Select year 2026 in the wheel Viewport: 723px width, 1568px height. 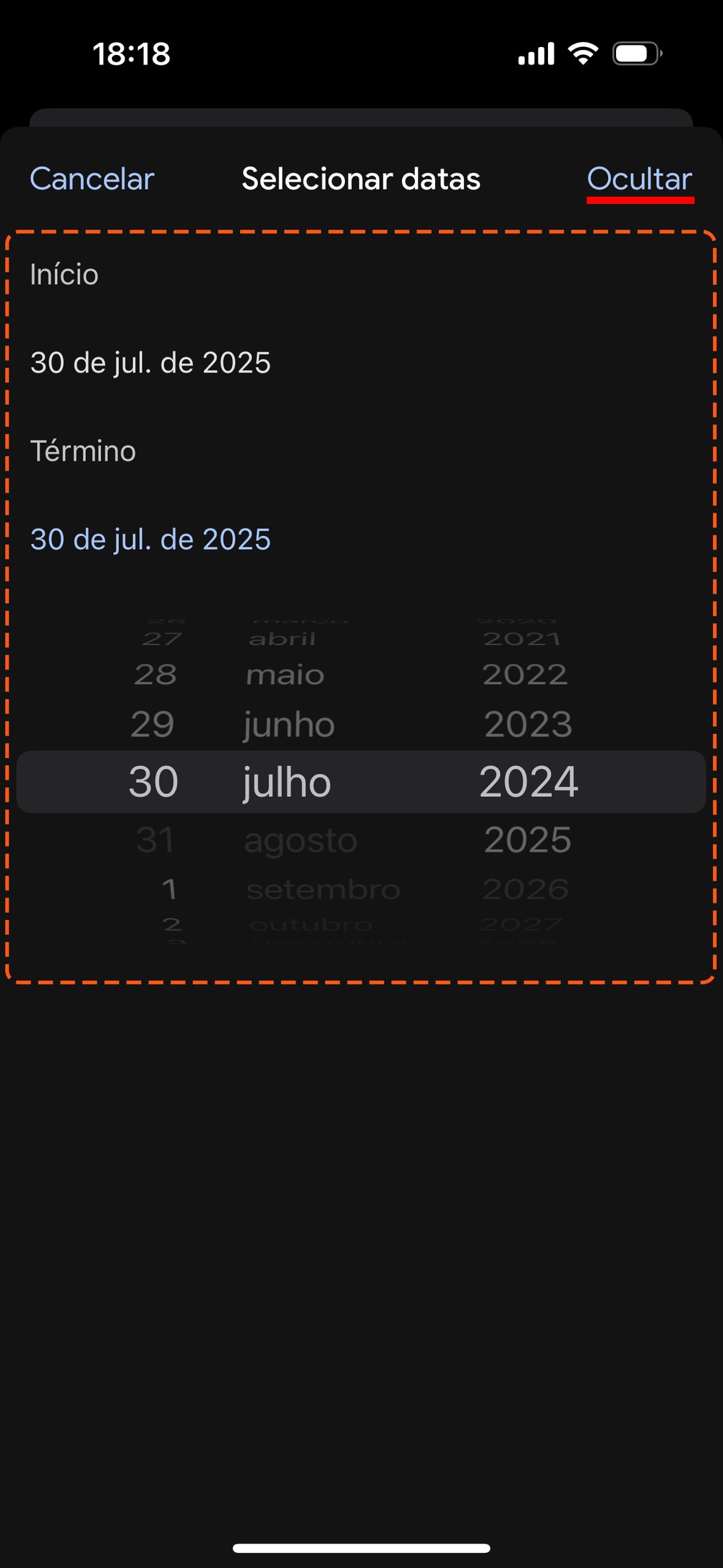click(526, 890)
